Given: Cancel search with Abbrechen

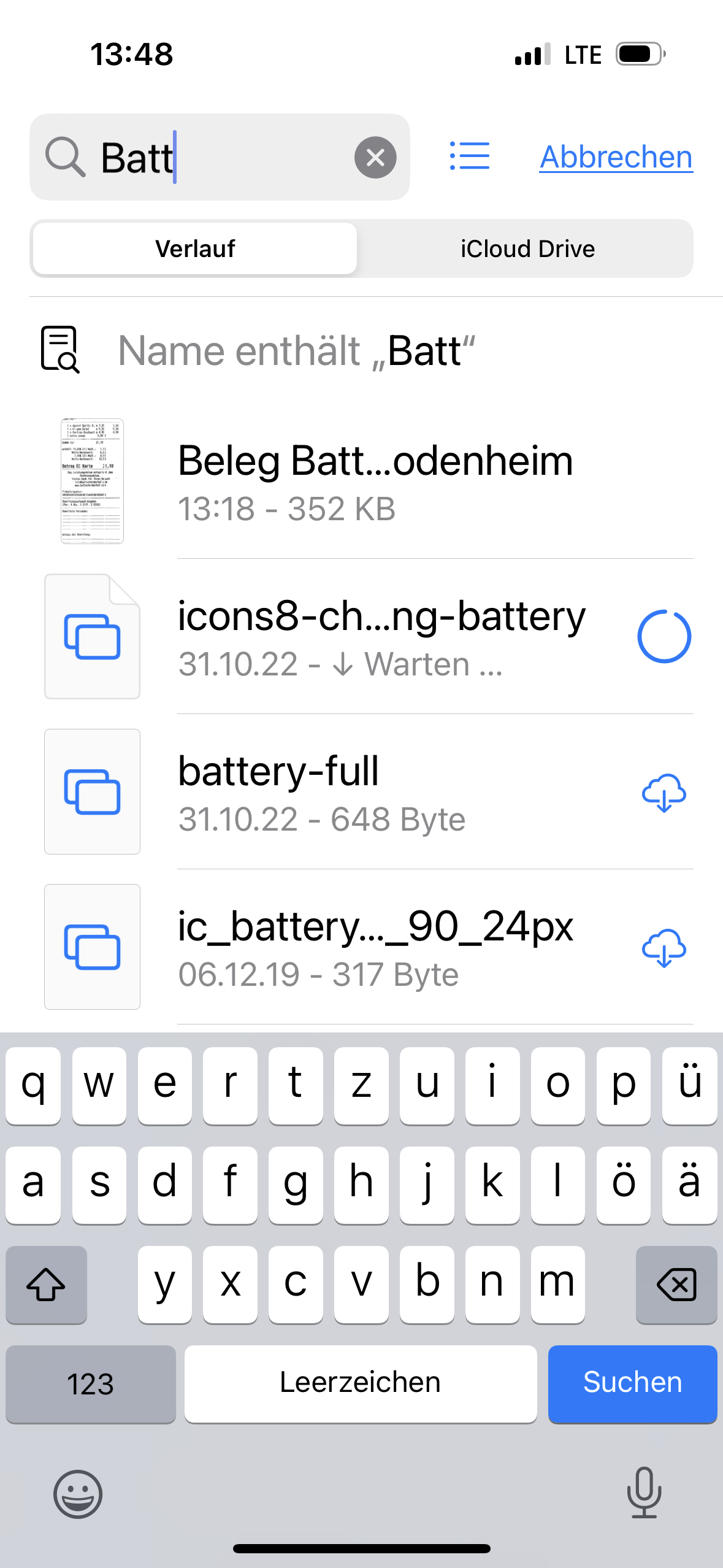Looking at the screenshot, I should pyautogui.click(x=616, y=157).
